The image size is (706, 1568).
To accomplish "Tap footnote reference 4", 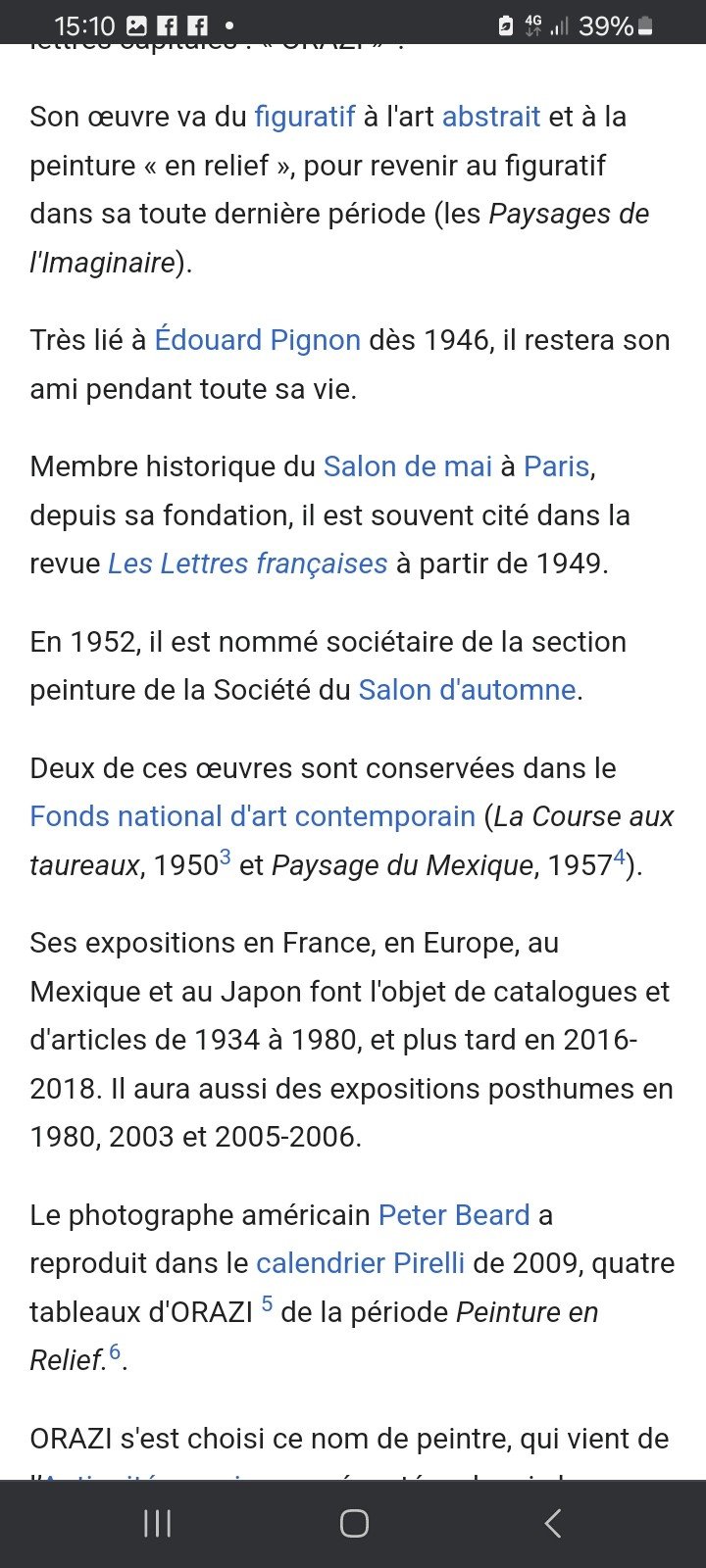I will click(x=619, y=858).
